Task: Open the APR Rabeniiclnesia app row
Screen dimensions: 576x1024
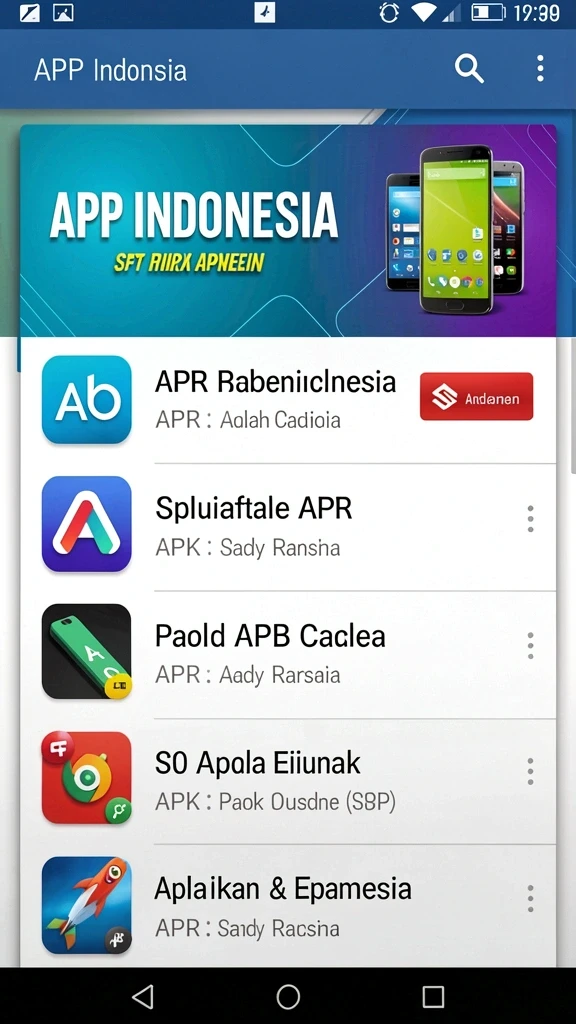Action: 288,400
